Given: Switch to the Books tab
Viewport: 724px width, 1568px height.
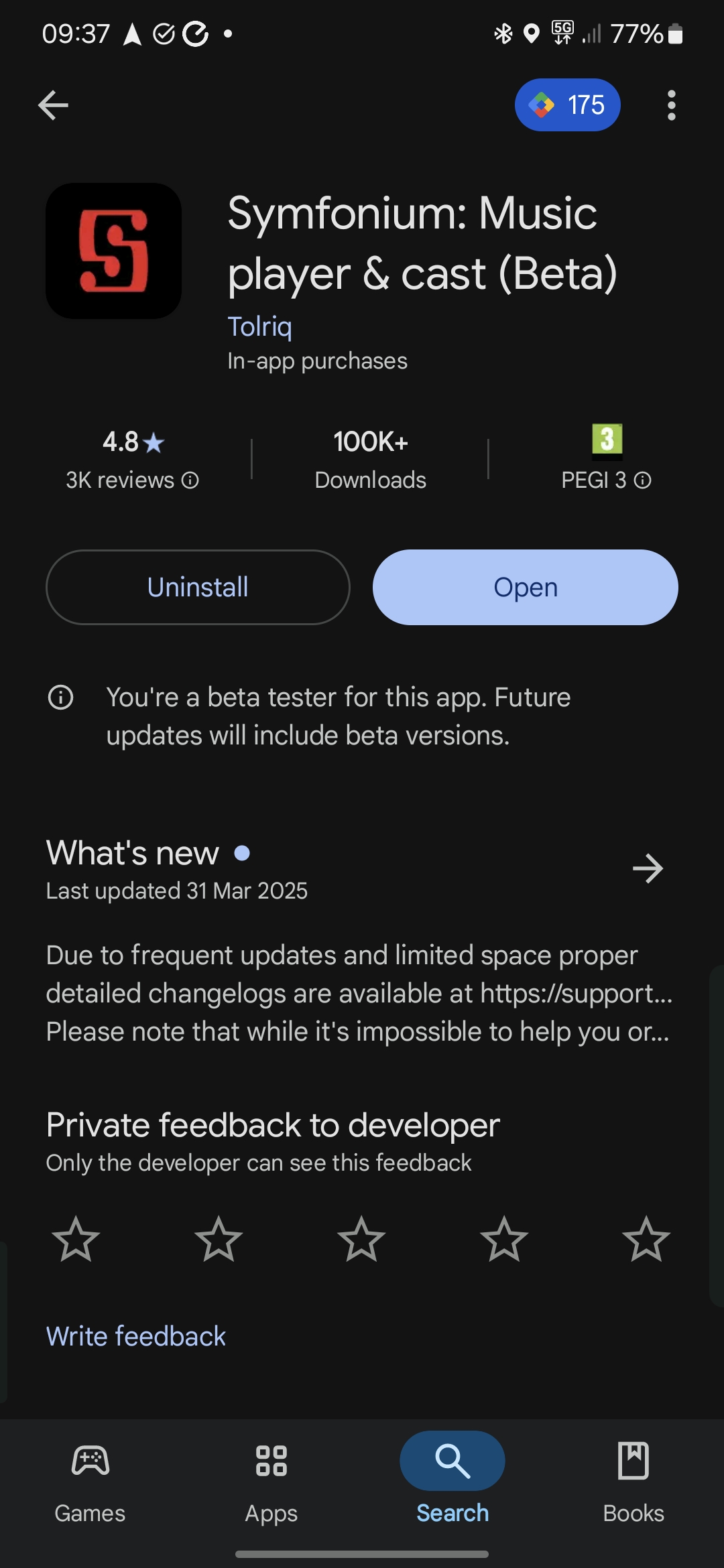Looking at the screenshot, I should pos(633,1482).
